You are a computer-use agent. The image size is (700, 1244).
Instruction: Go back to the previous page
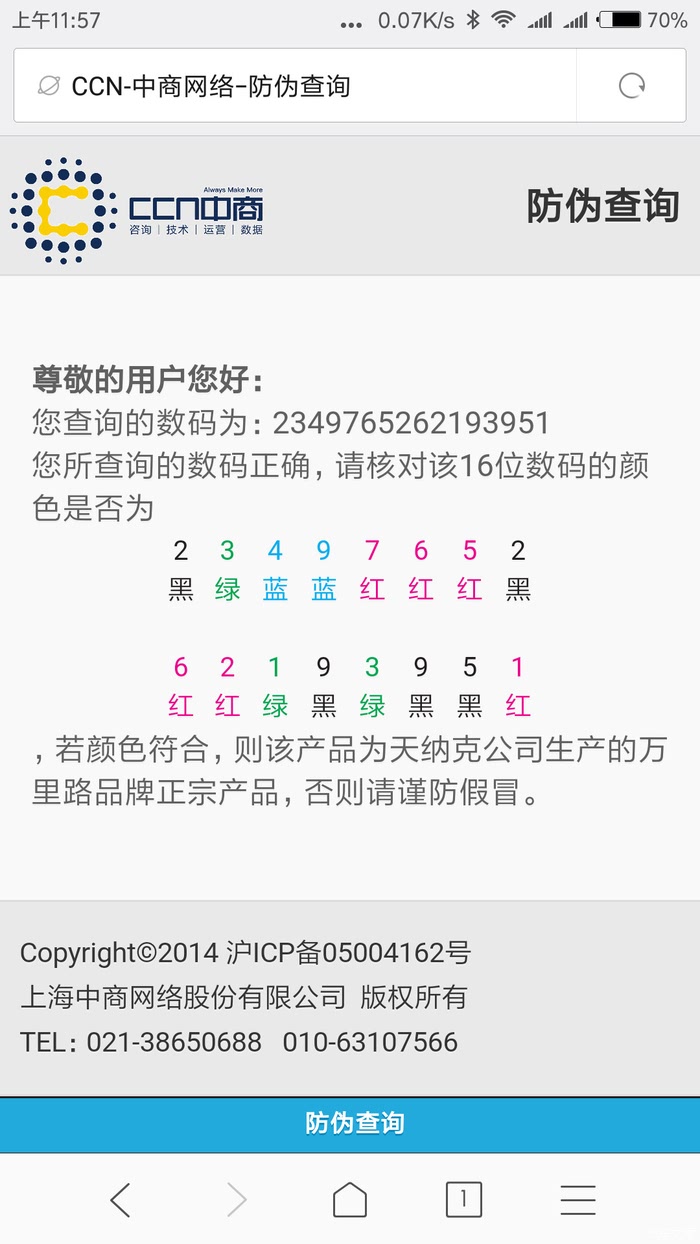[120, 1199]
